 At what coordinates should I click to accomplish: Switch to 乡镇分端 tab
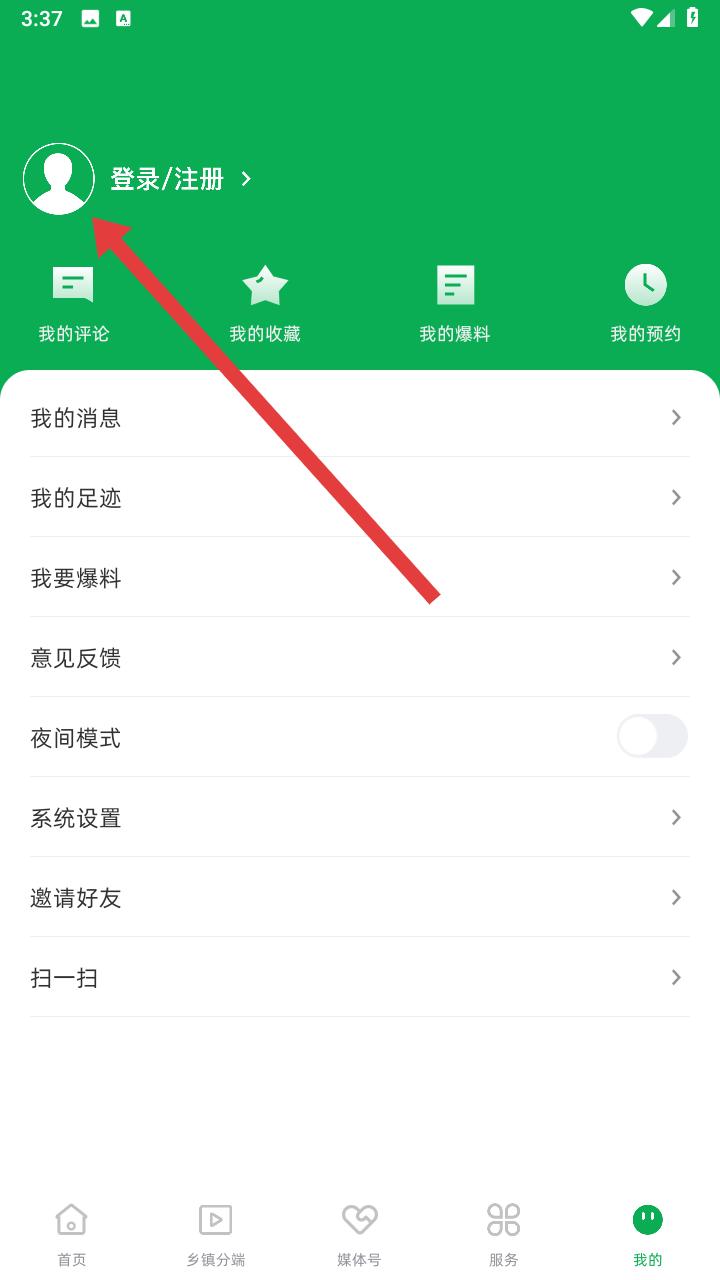[x=216, y=1234]
